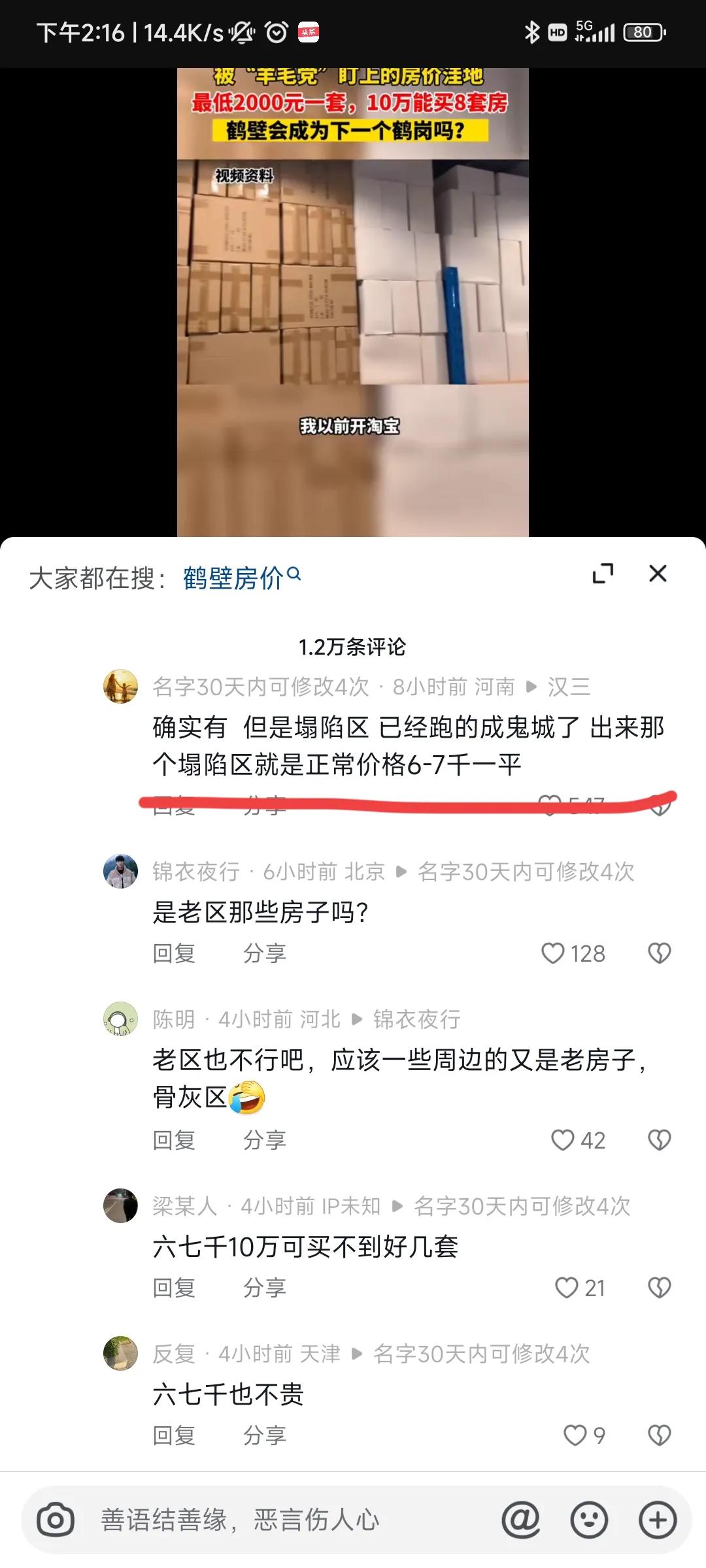Toggle like on 反复's 六七千也不贵 comment
Image resolution: width=706 pixels, height=1568 pixels.
575,1436
